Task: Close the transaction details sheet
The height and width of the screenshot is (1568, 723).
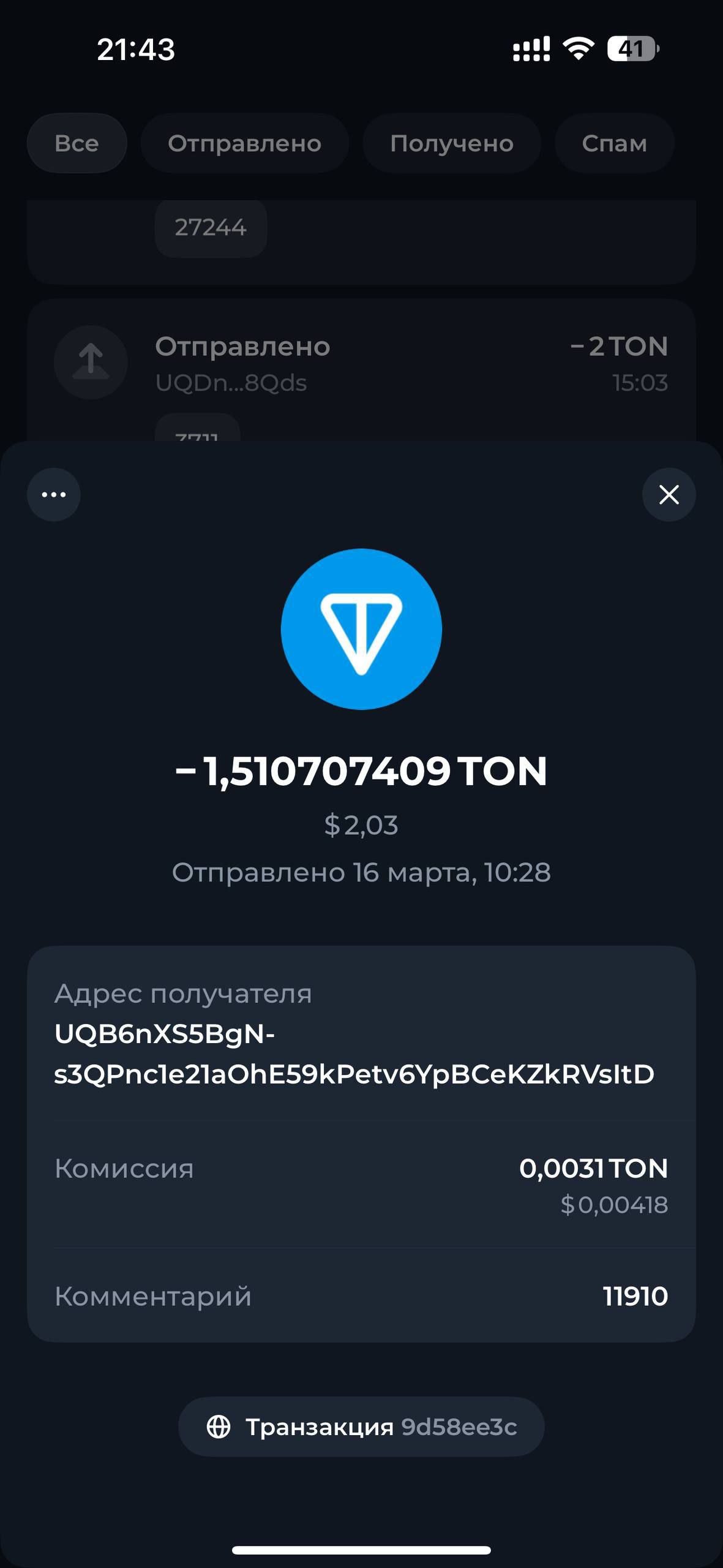Action: [x=669, y=494]
